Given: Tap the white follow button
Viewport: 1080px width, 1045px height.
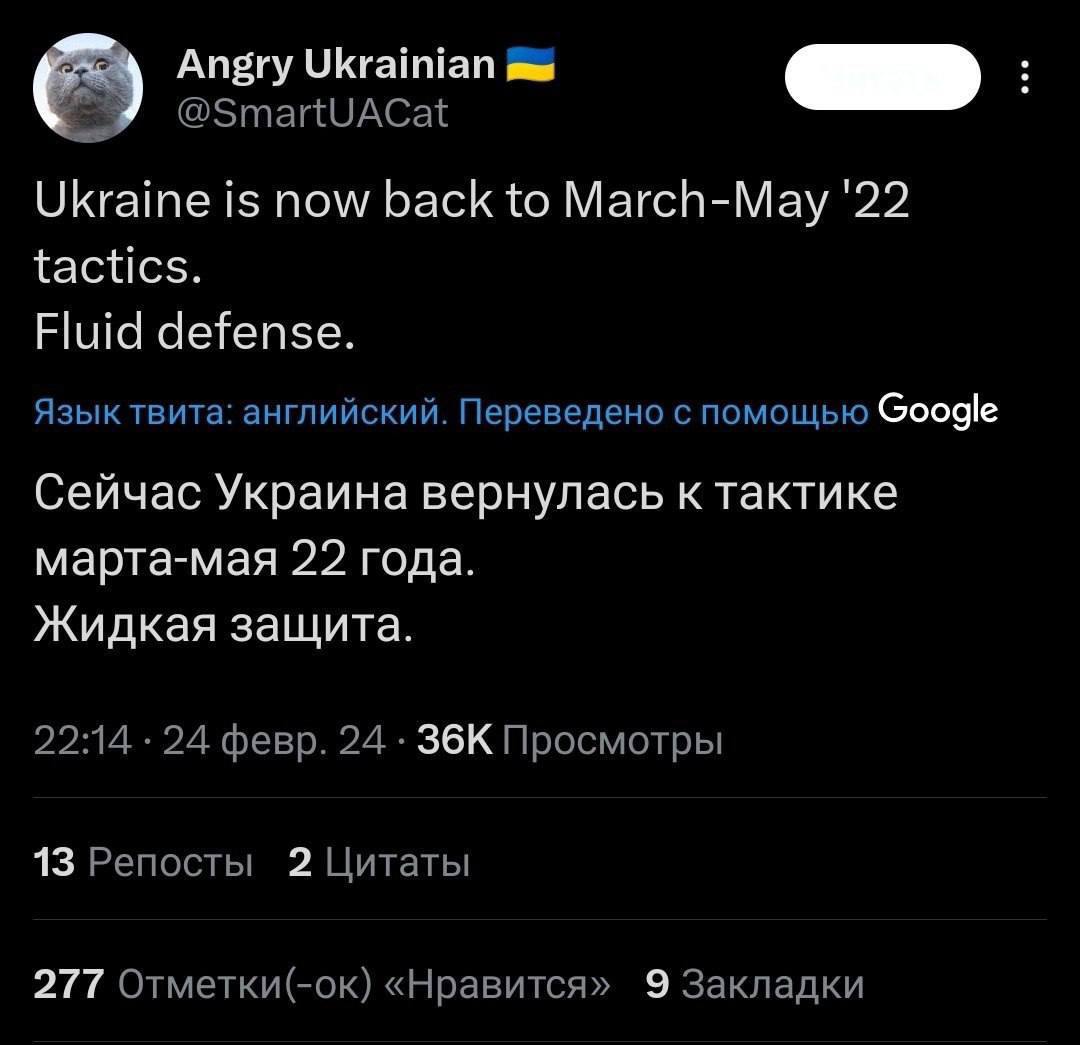Looking at the screenshot, I should (x=882, y=76).
